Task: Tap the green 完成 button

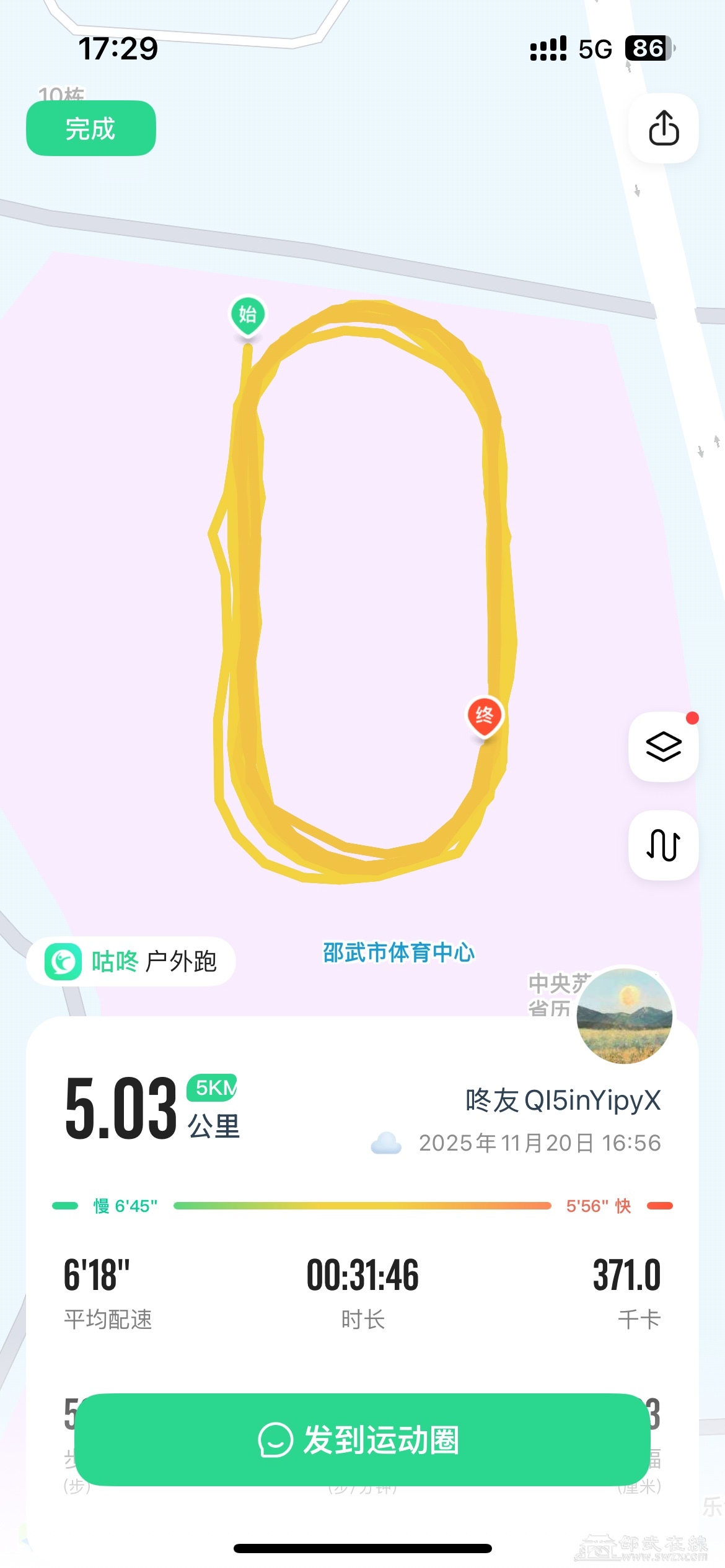Action: click(x=90, y=128)
